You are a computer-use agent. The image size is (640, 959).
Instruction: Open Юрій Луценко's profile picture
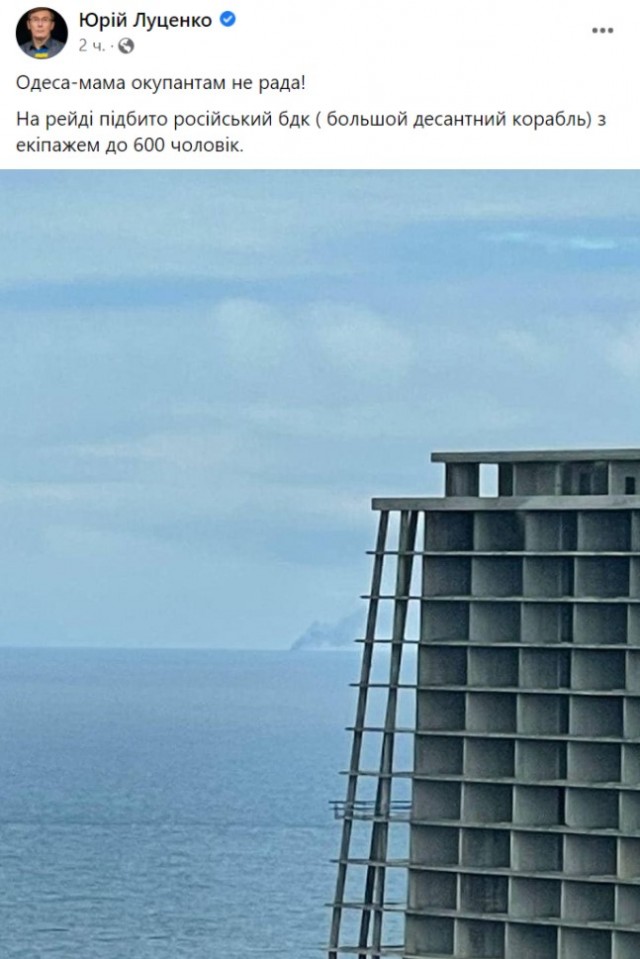pyautogui.click(x=41, y=33)
